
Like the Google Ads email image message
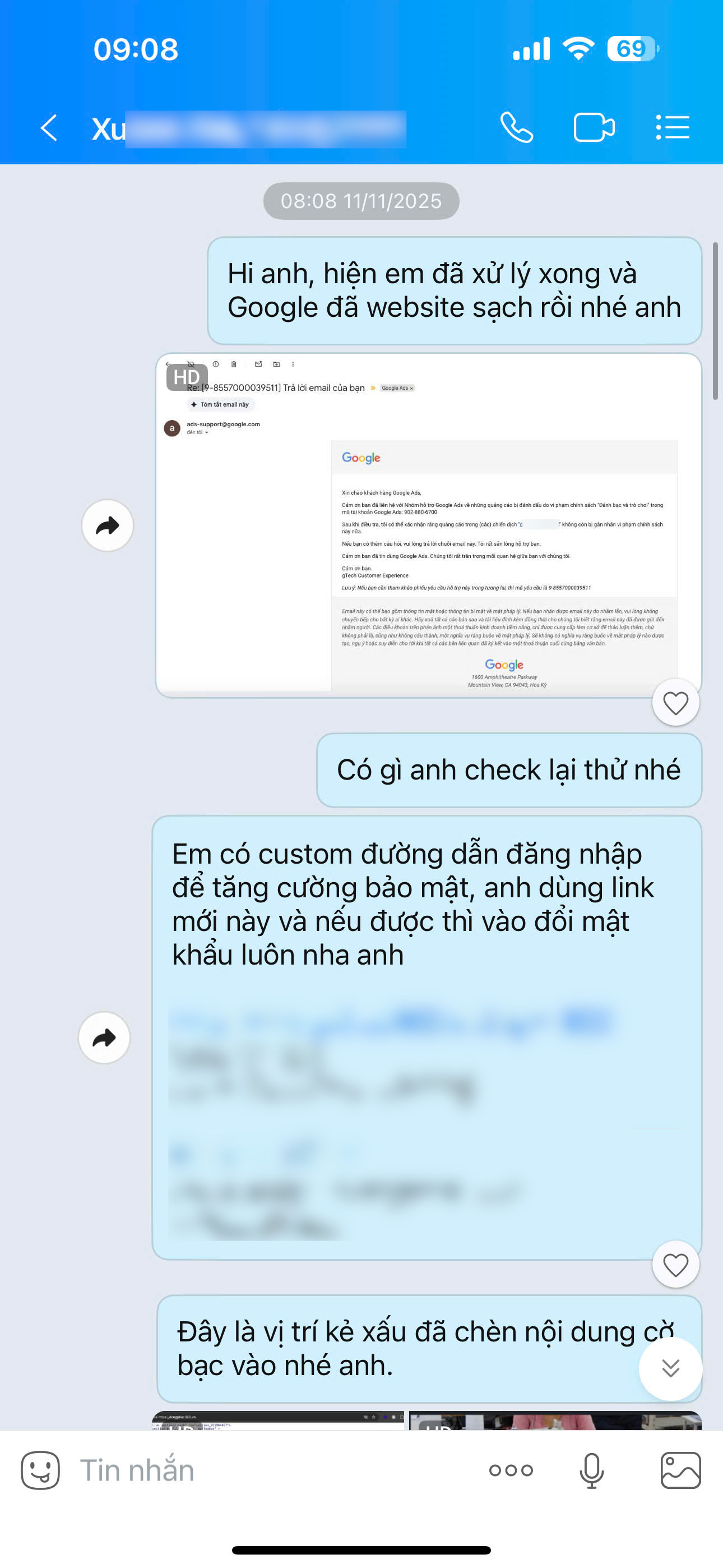[x=675, y=703]
